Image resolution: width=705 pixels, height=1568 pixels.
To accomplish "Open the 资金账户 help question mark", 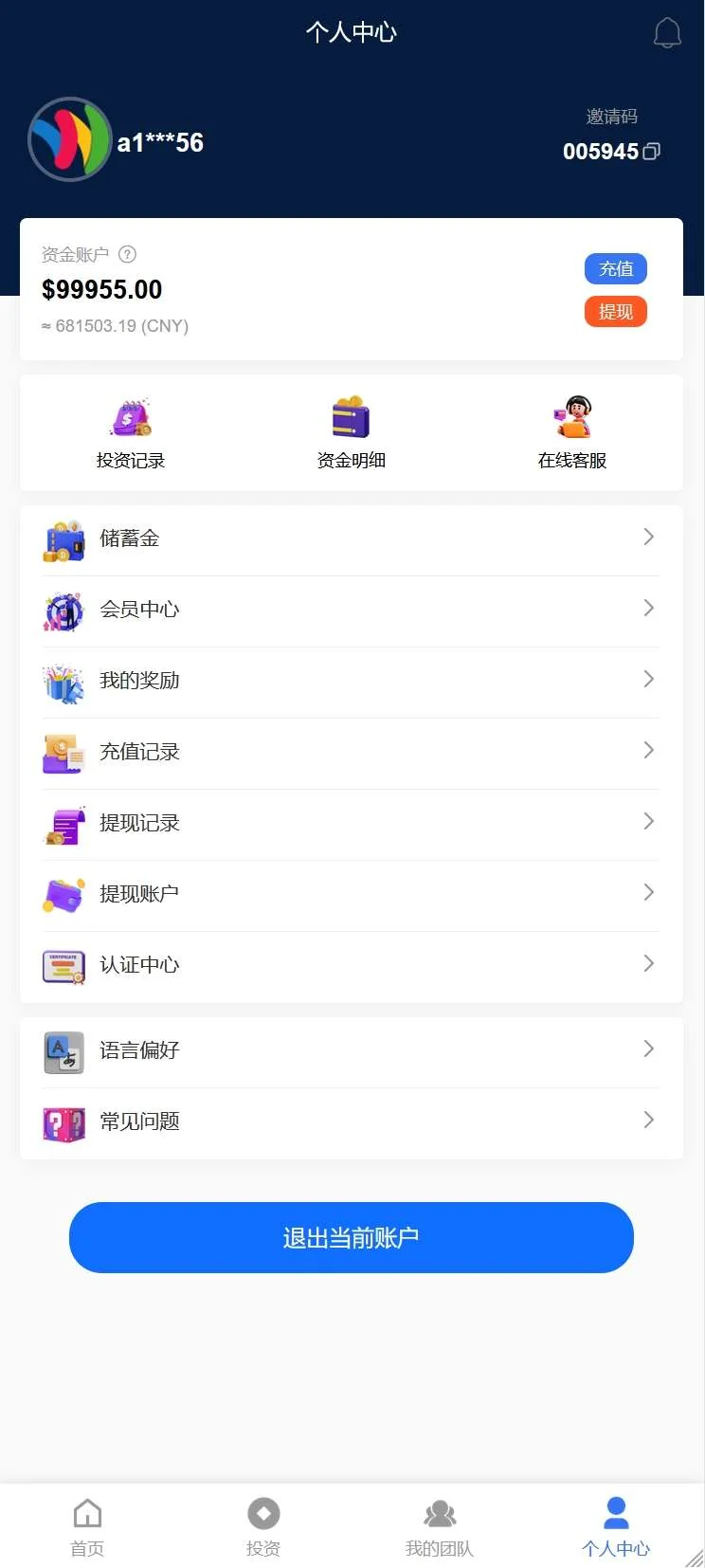I will click(x=127, y=254).
